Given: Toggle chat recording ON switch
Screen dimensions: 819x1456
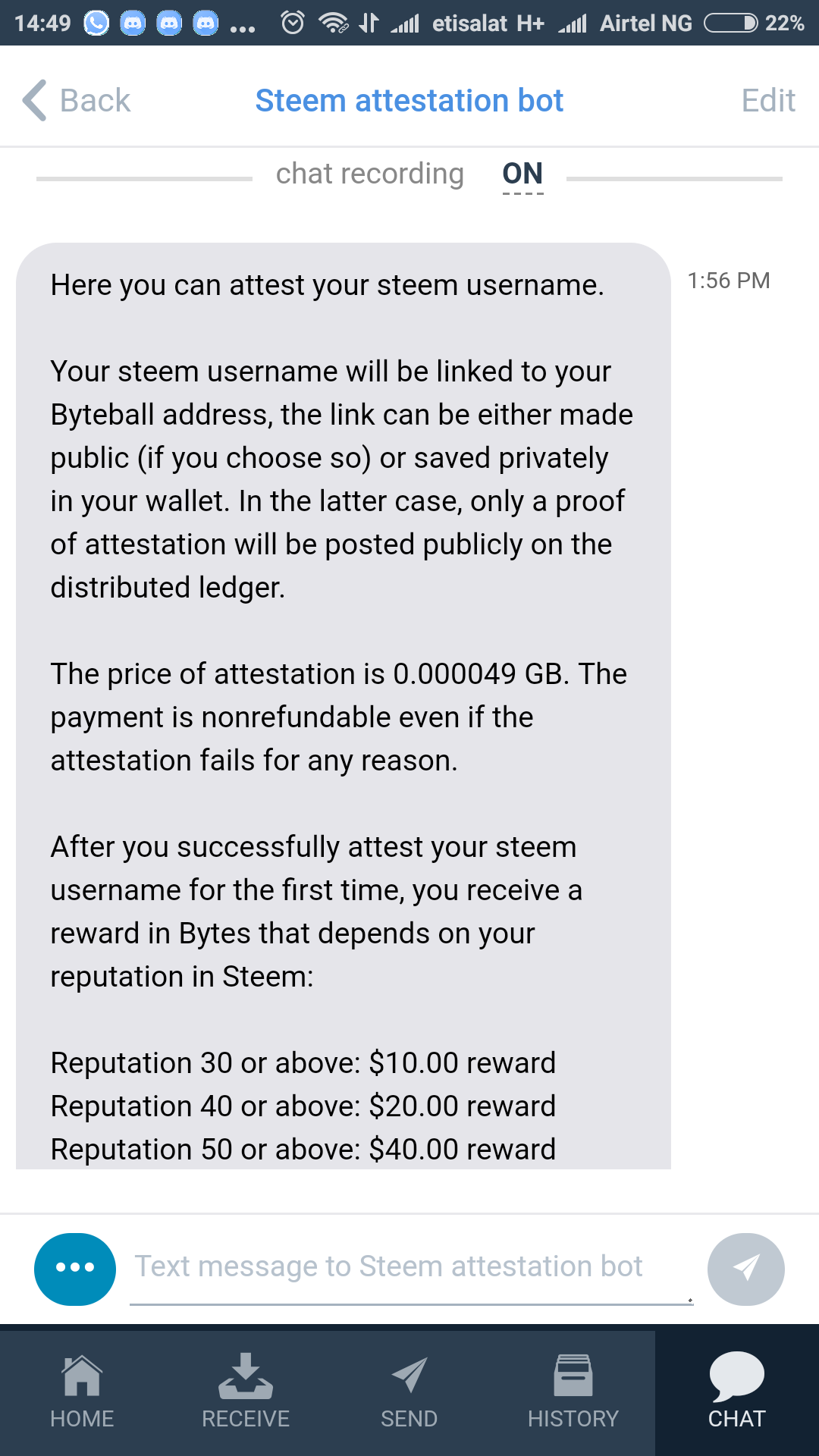Looking at the screenshot, I should [x=522, y=174].
